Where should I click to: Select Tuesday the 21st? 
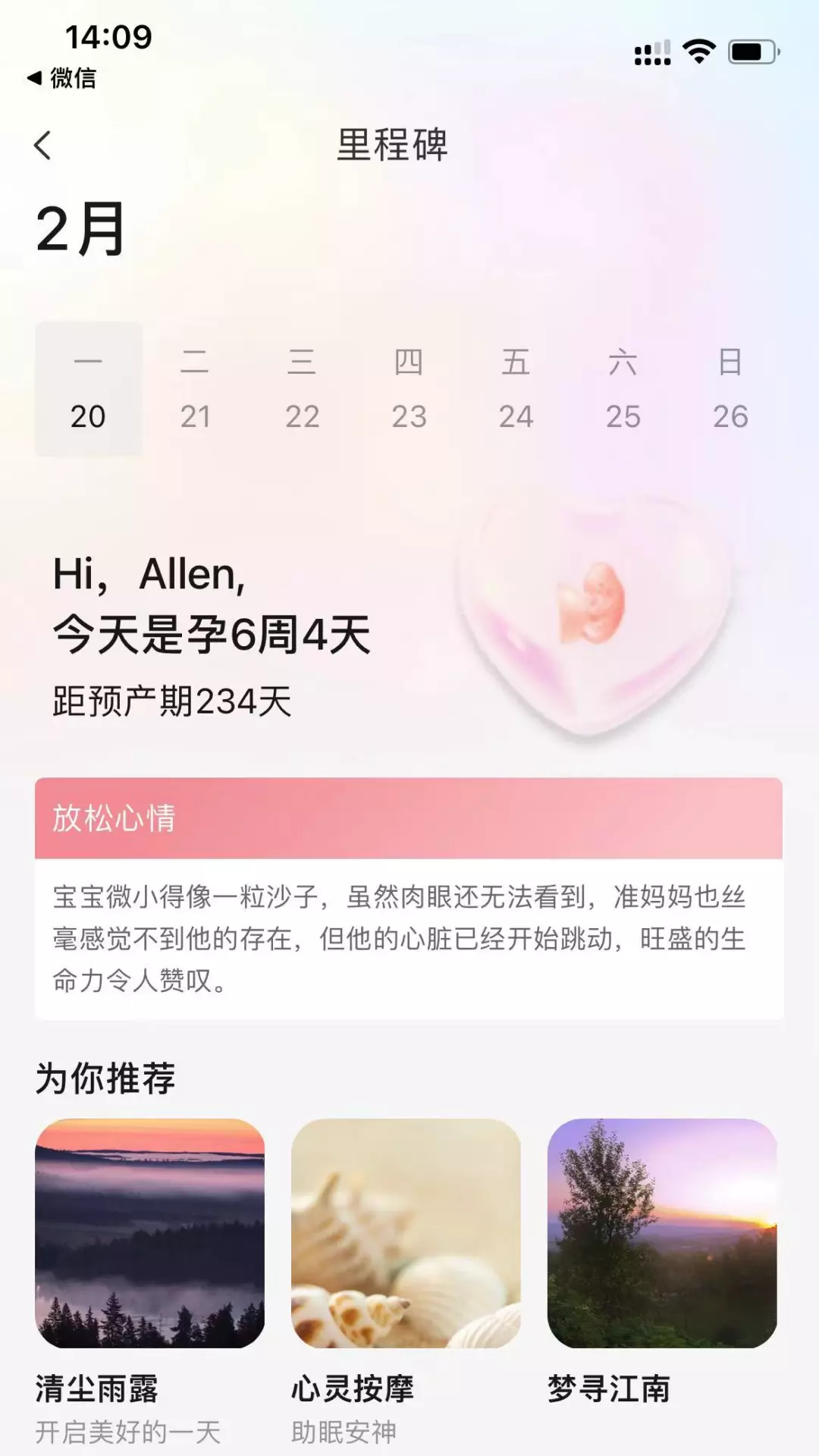pyautogui.click(x=195, y=389)
